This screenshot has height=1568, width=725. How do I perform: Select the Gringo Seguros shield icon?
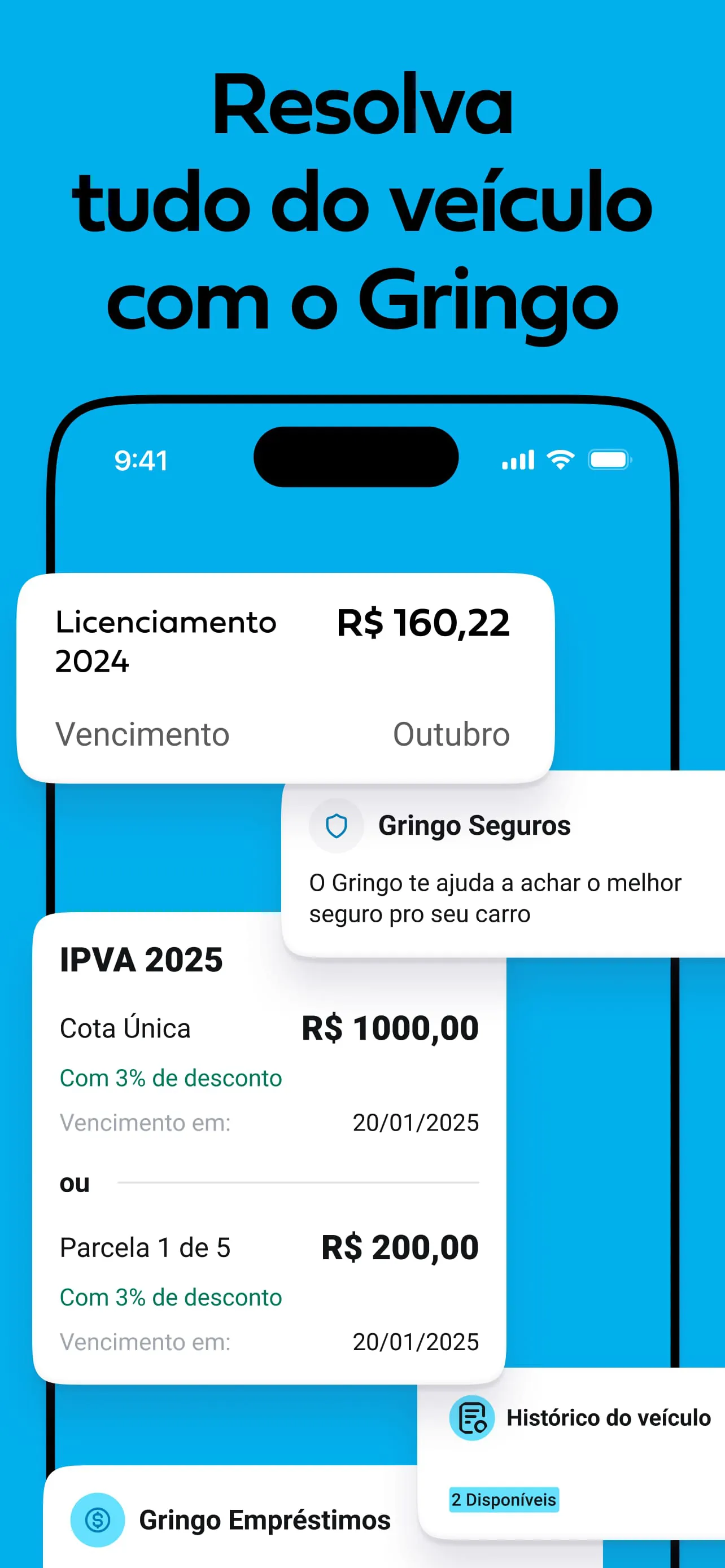[335, 826]
